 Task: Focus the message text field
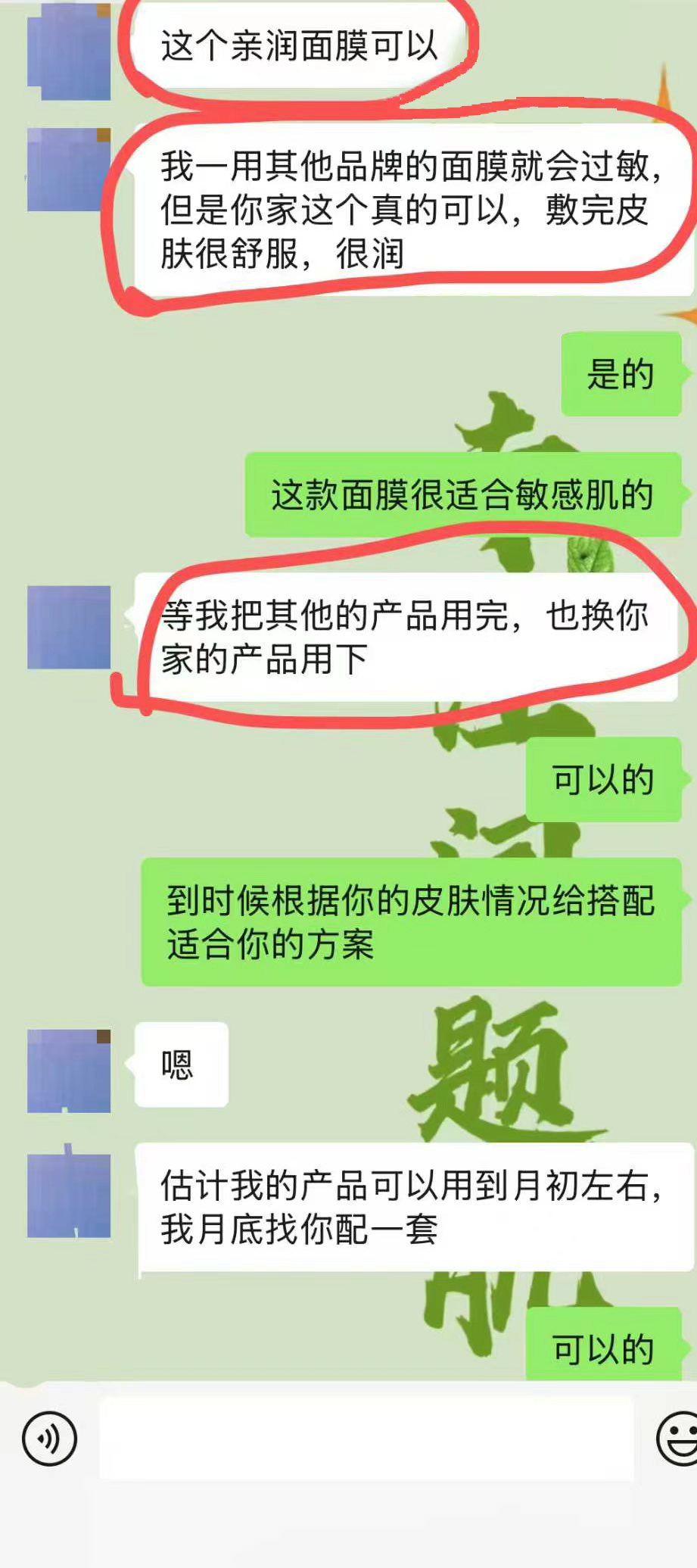pos(366,1438)
